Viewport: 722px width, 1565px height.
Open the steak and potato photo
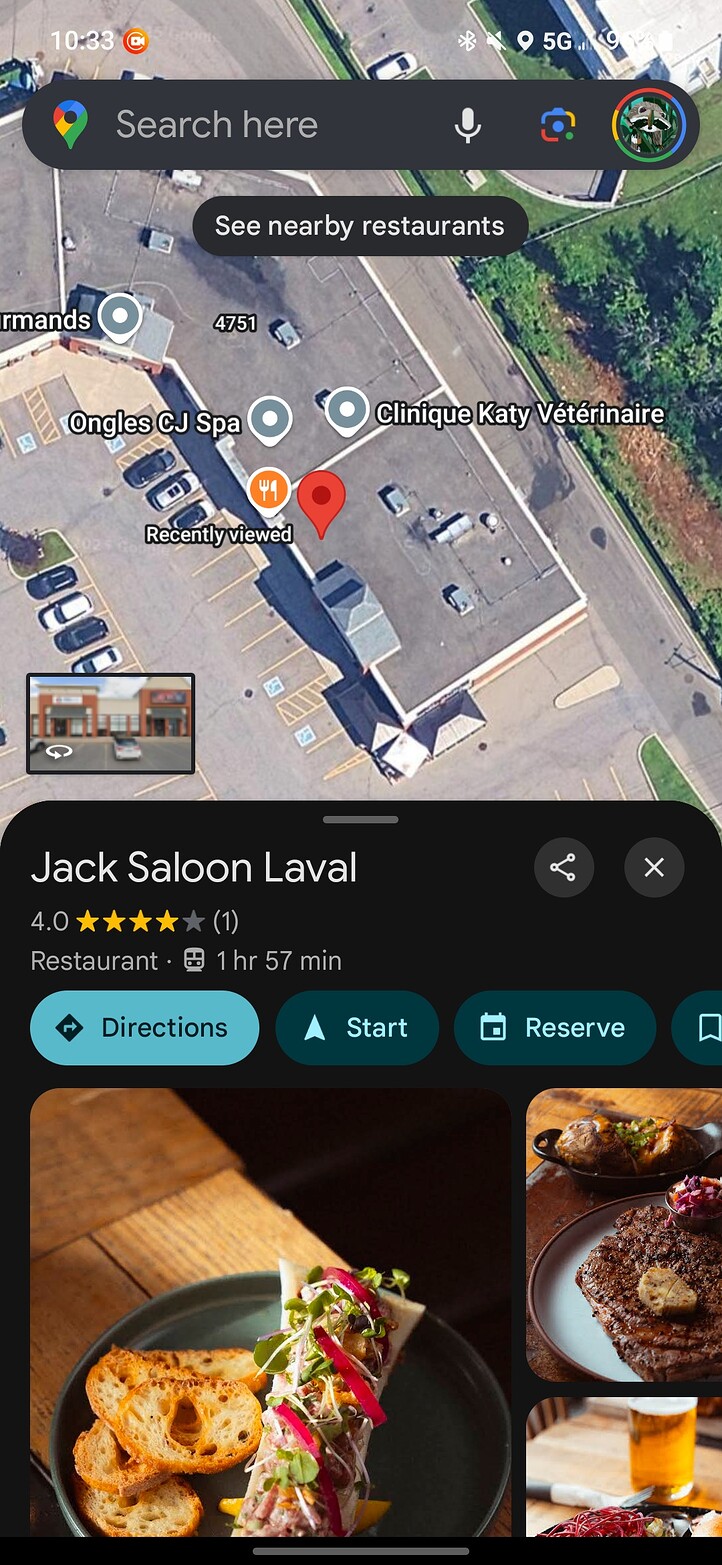pyautogui.click(x=624, y=1235)
